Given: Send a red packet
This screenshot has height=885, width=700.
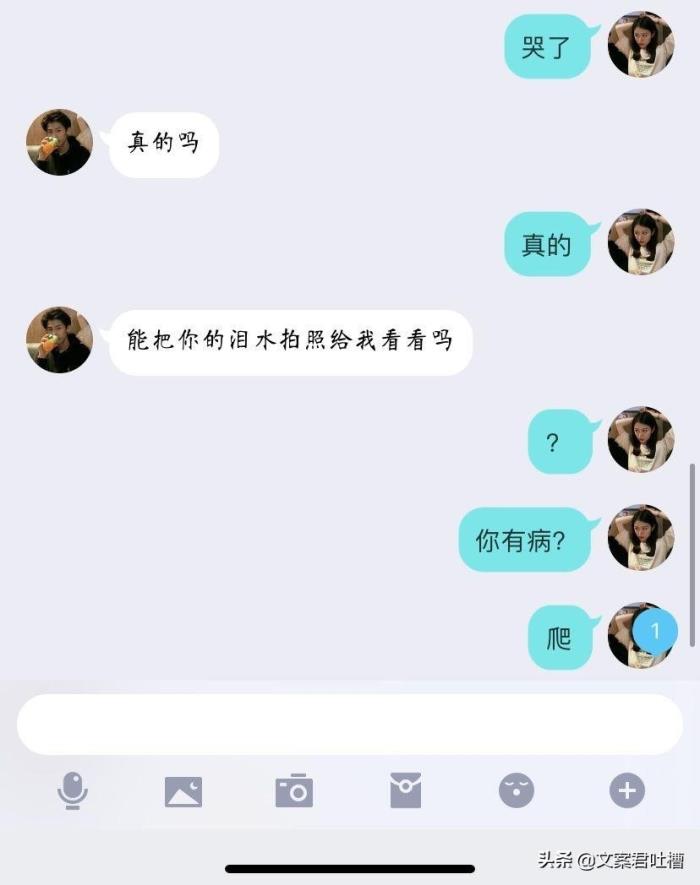Looking at the screenshot, I should click(405, 791).
